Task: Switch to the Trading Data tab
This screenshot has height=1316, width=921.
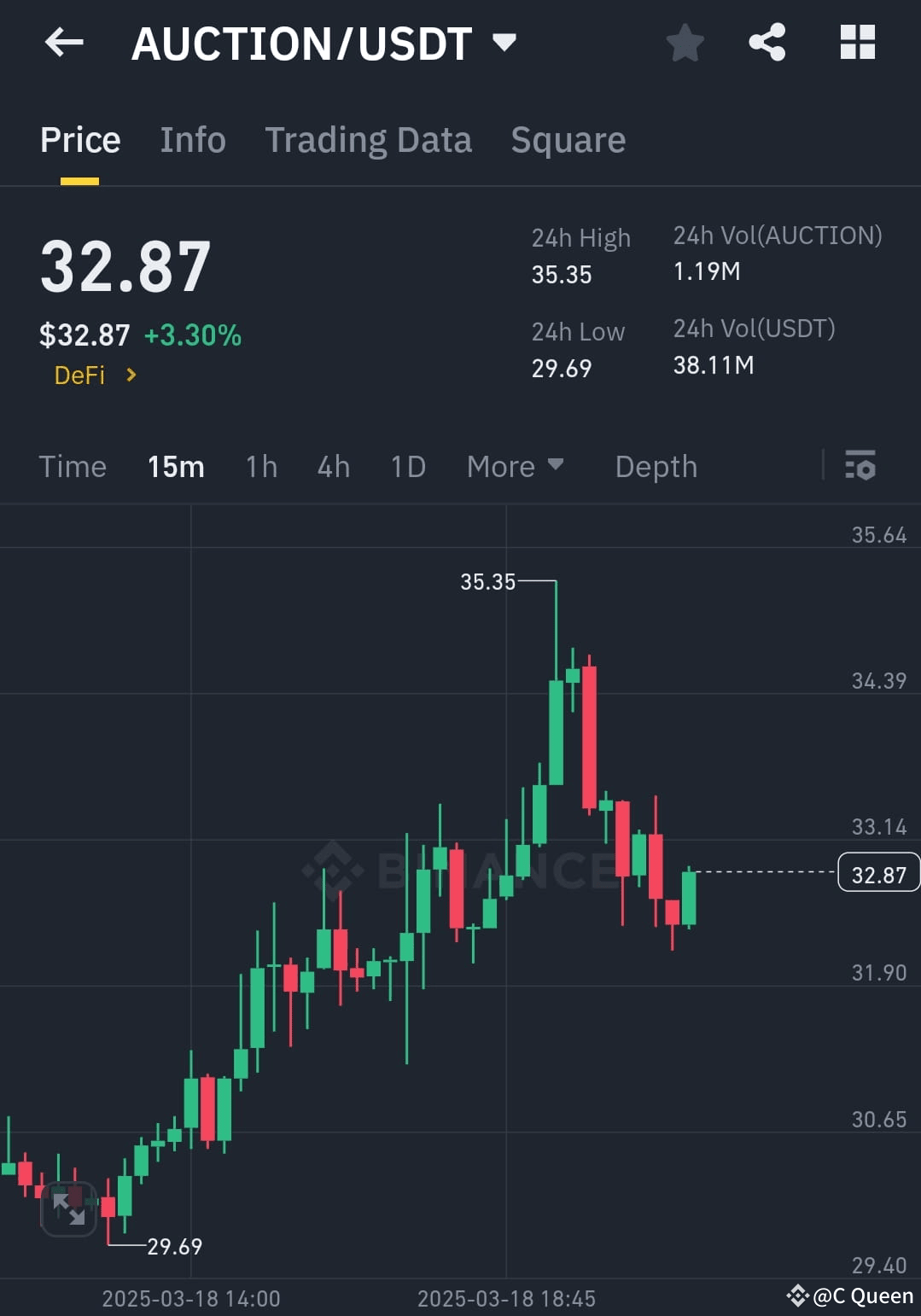Action: point(369,139)
